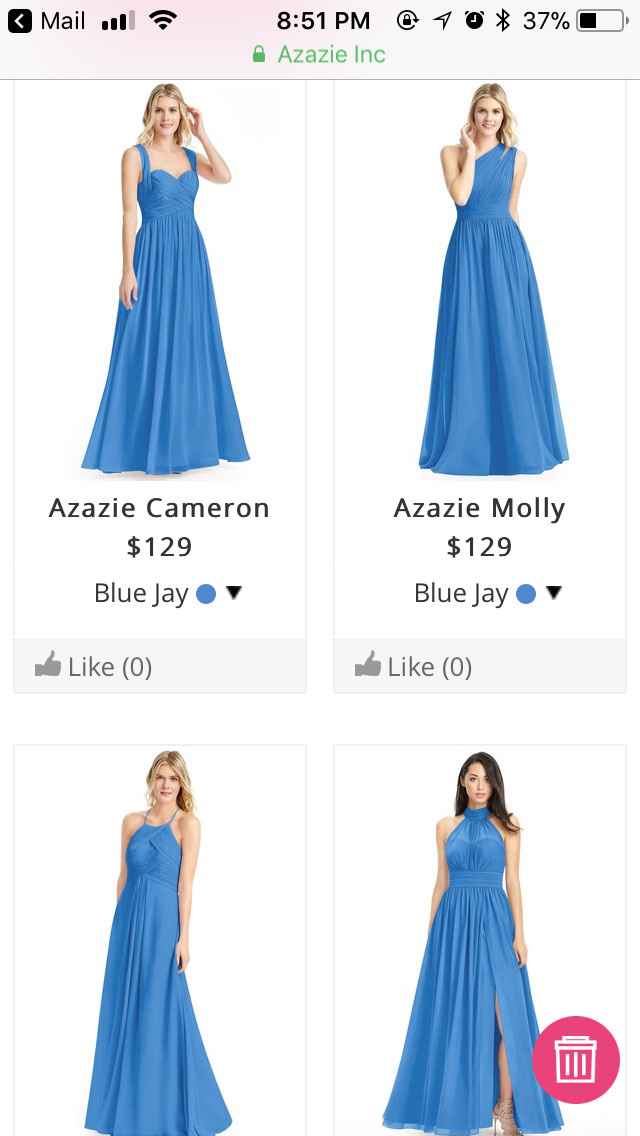This screenshot has height=1136, width=640.
Task: Open the Azazie Molly dress photo
Action: [480, 280]
